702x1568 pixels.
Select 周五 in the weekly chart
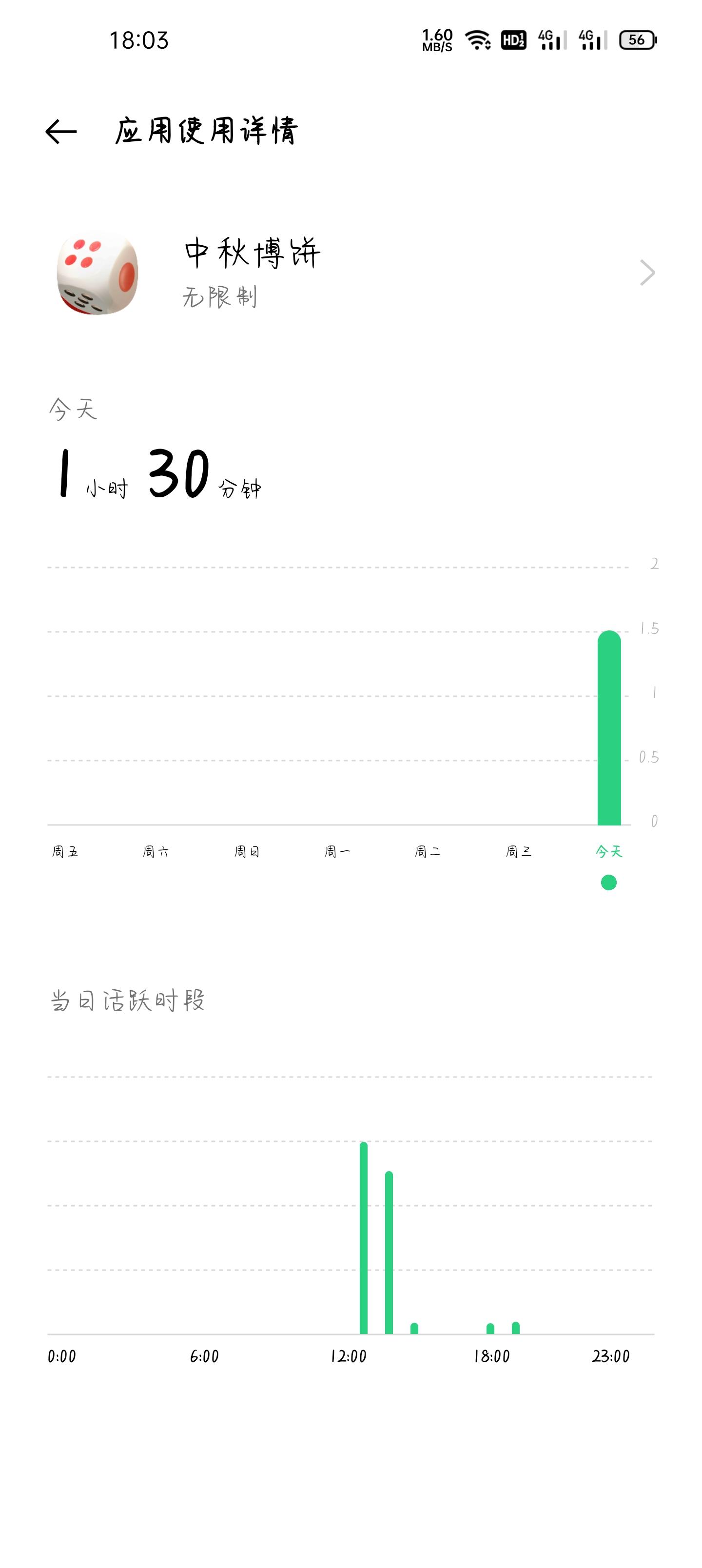(x=65, y=851)
